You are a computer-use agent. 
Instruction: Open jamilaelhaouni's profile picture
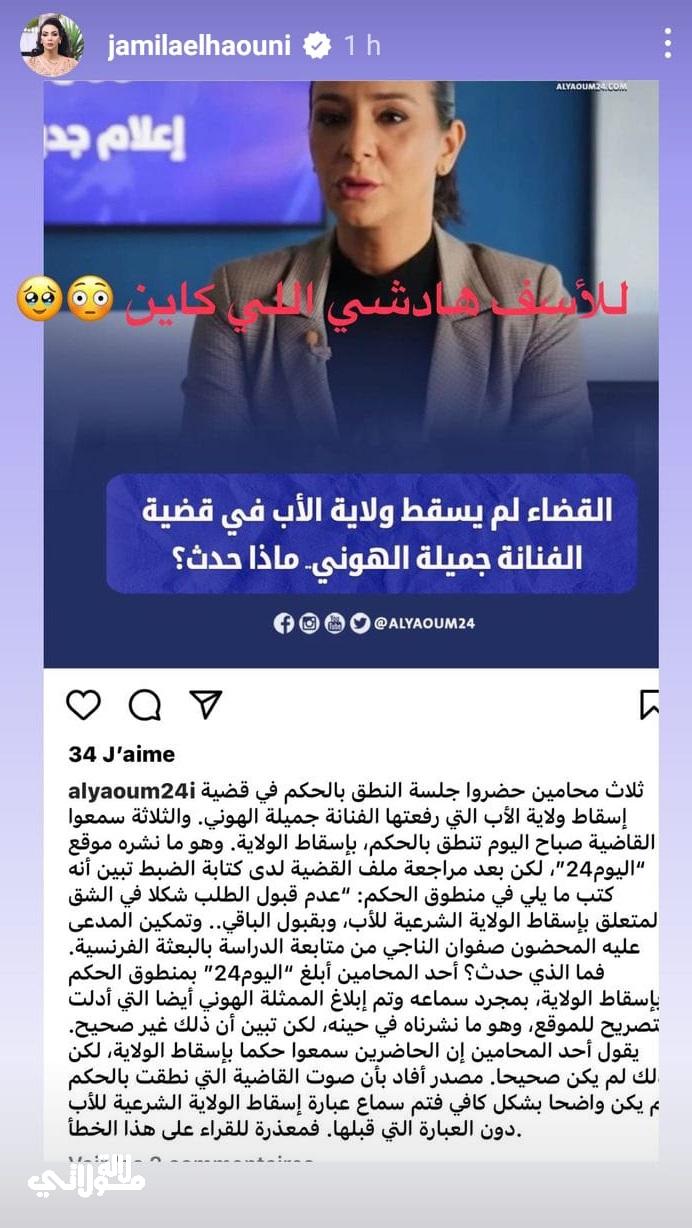[x=51, y=45]
